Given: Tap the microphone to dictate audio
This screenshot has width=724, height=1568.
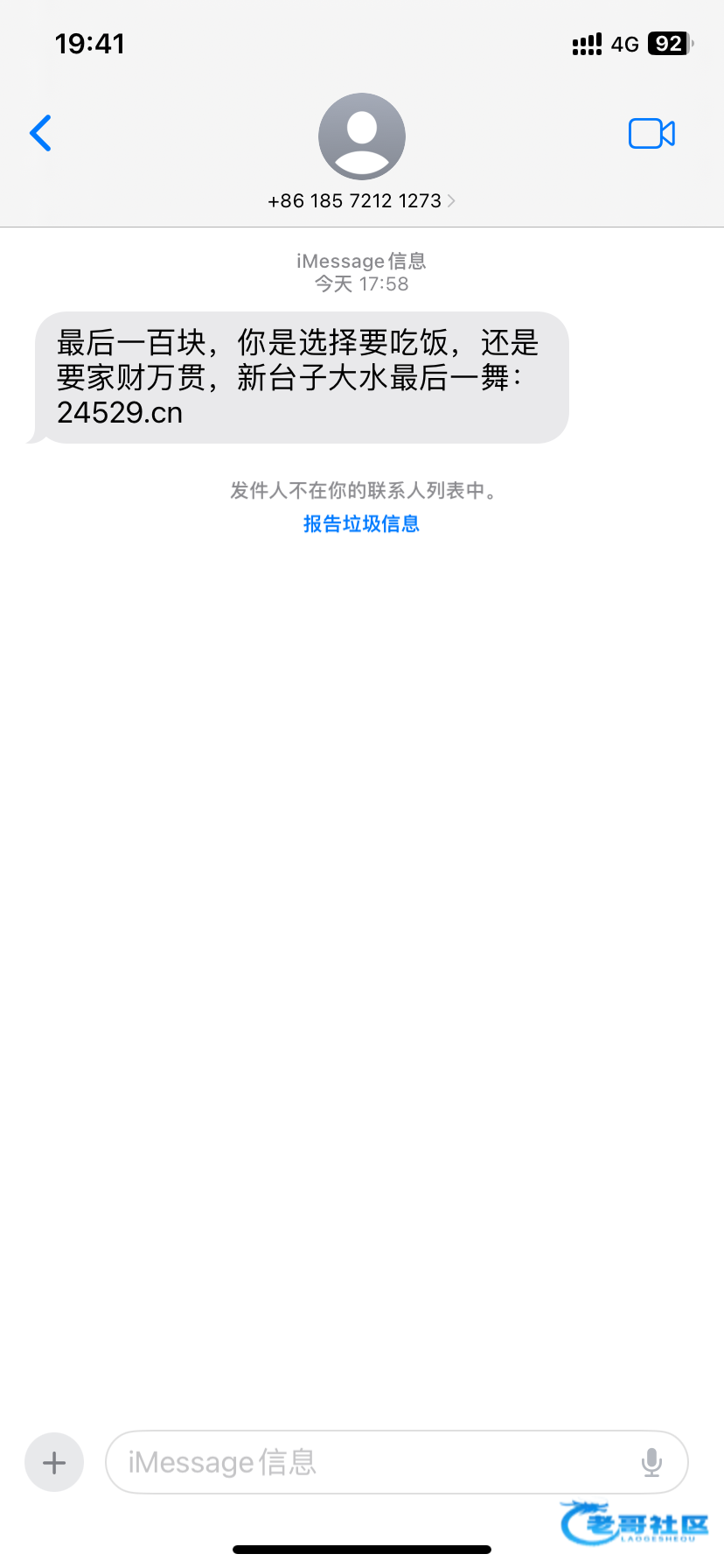Looking at the screenshot, I should (651, 1462).
